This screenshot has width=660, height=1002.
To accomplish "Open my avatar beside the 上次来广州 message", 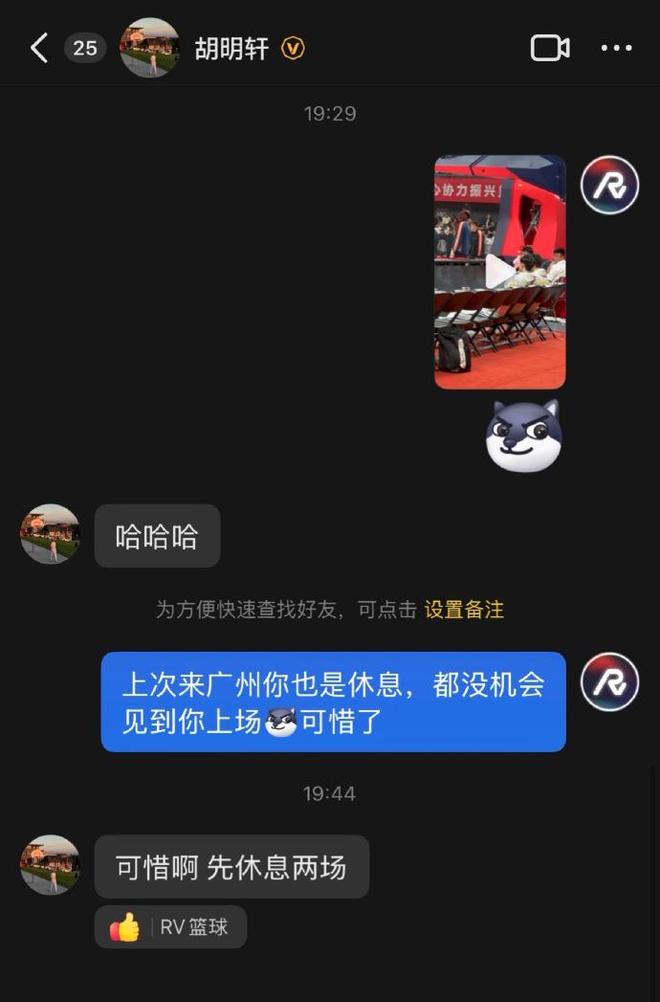I will (x=609, y=682).
